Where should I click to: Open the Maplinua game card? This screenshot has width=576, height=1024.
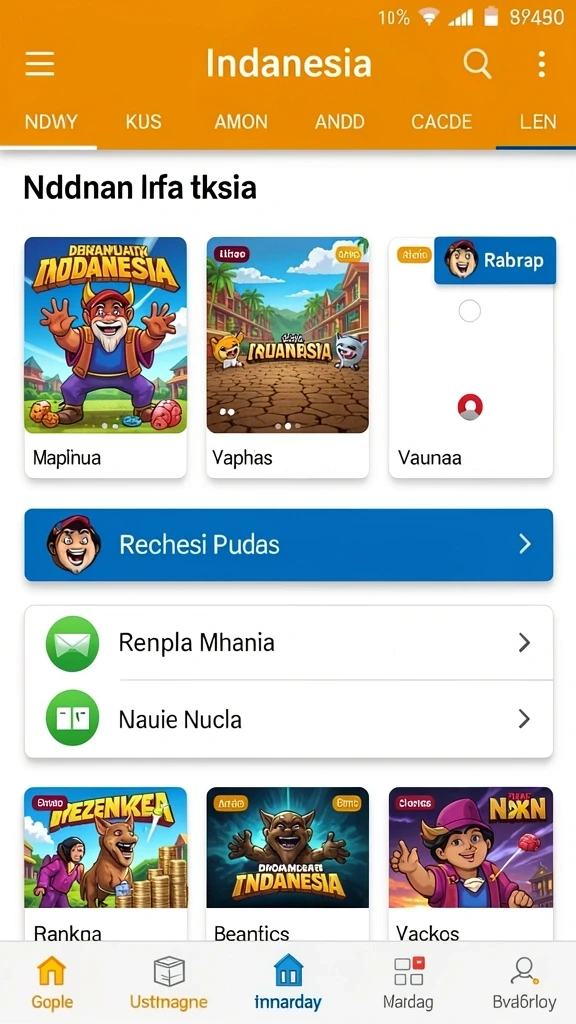[x=105, y=357]
